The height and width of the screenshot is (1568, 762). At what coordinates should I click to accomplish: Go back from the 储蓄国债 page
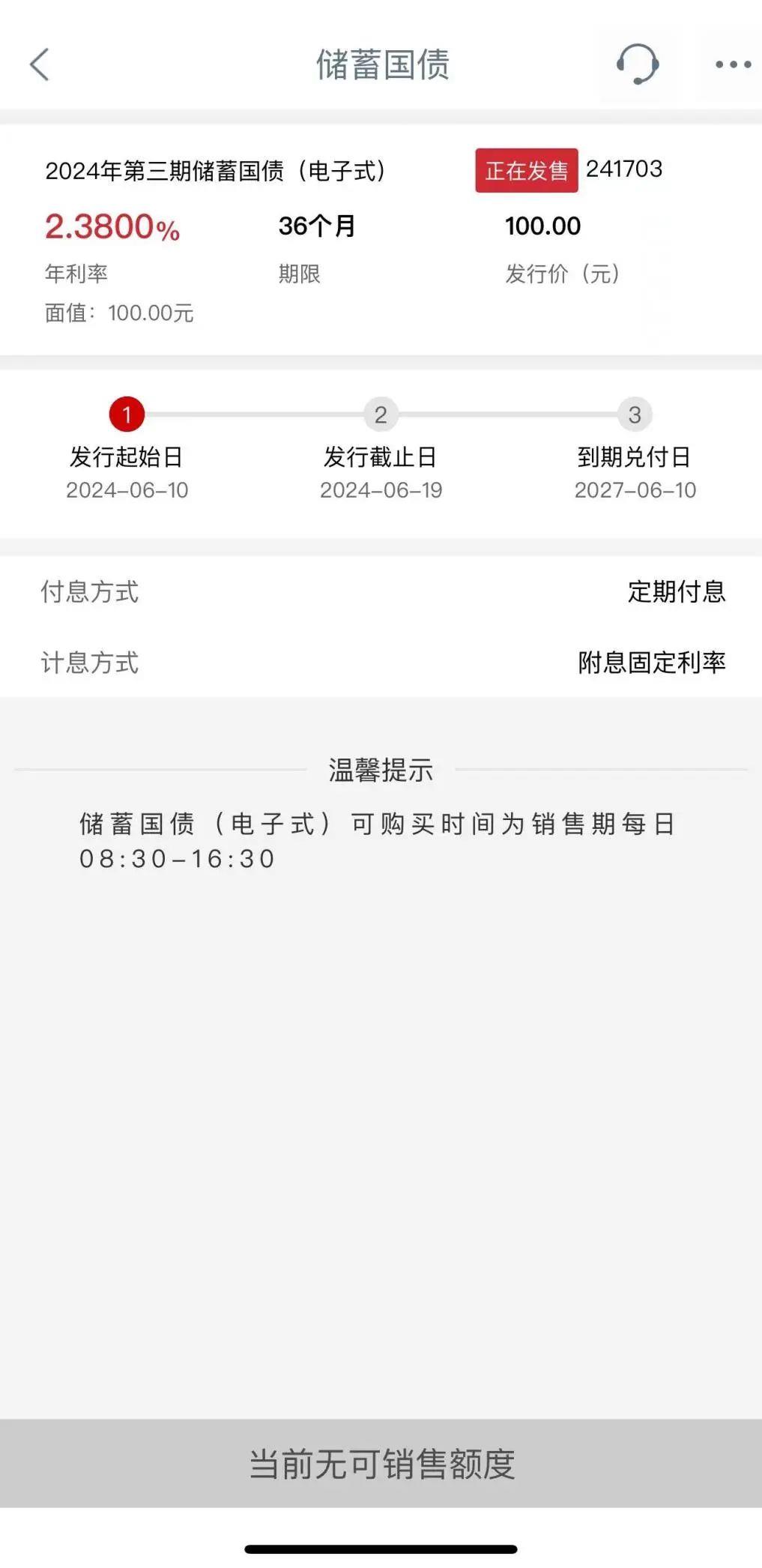point(40,64)
